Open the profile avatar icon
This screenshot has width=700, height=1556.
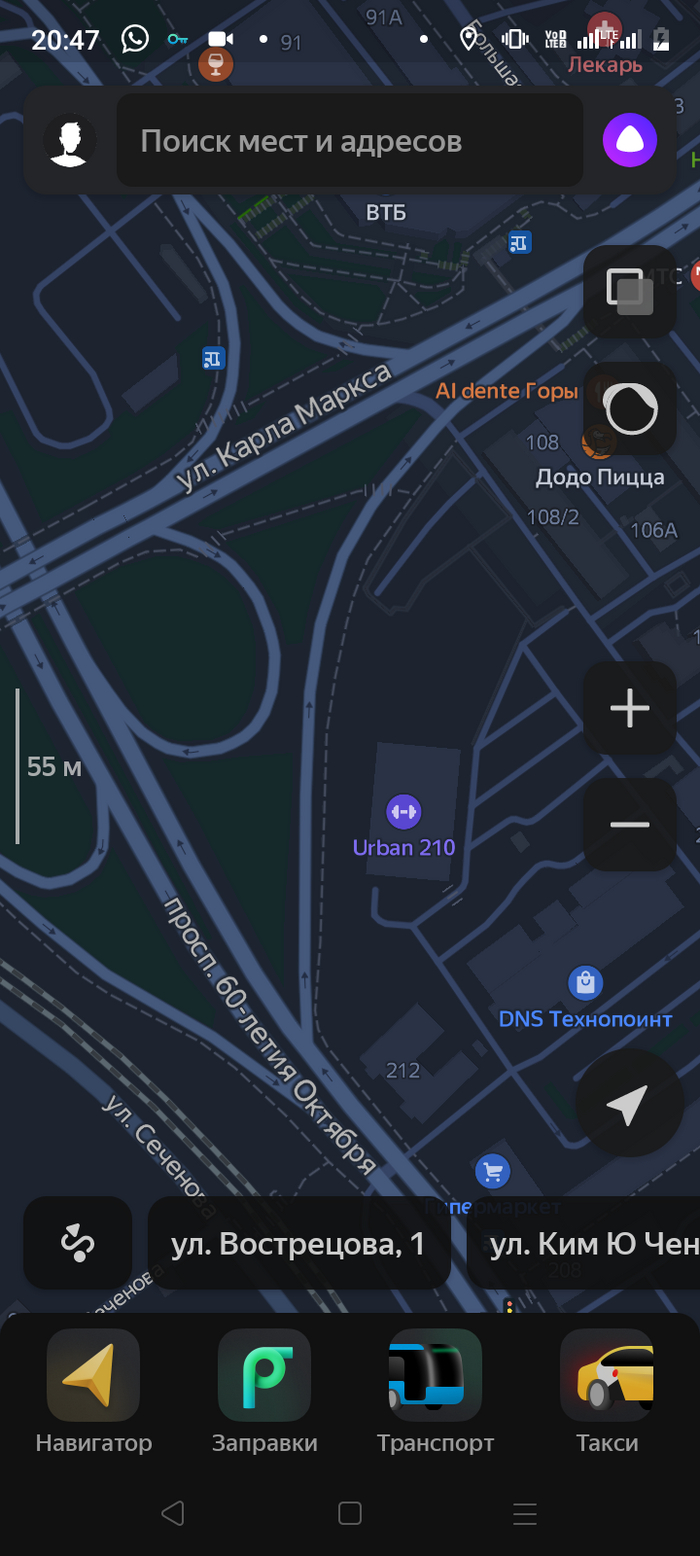(x=69, y=142)
